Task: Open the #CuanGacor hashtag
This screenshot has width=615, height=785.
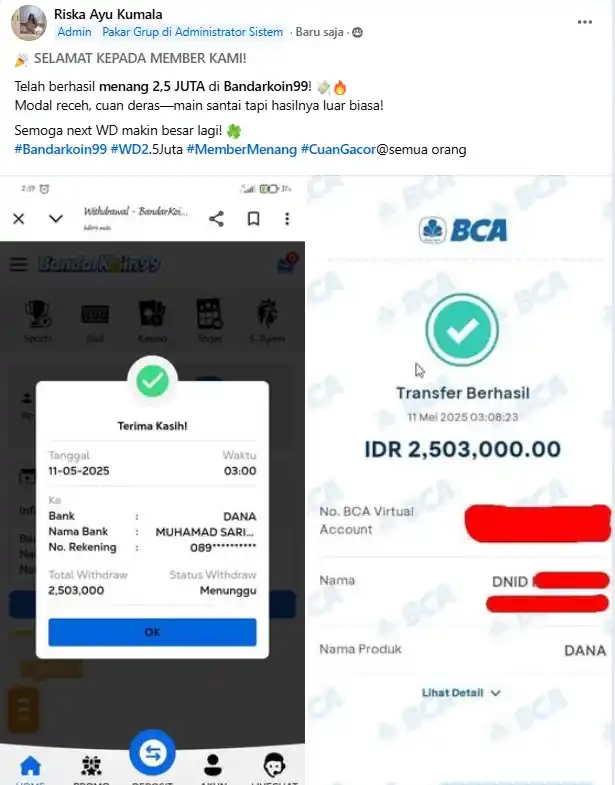Action: pyautogui.click(x=337, y=150)
